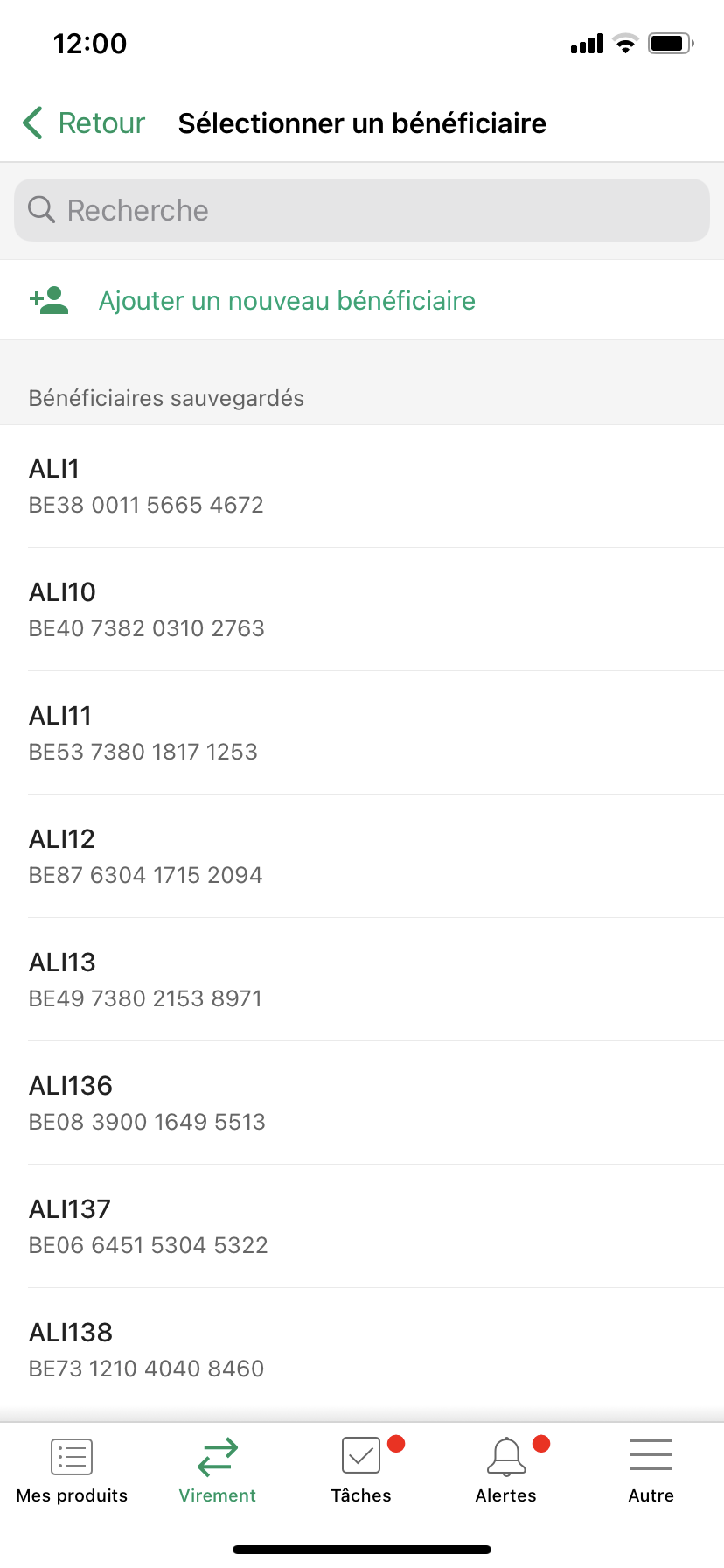Pick beneficiary ALI11
Image resolution: width=724 pixels, height=1568 pixels.
click(362, 733)
